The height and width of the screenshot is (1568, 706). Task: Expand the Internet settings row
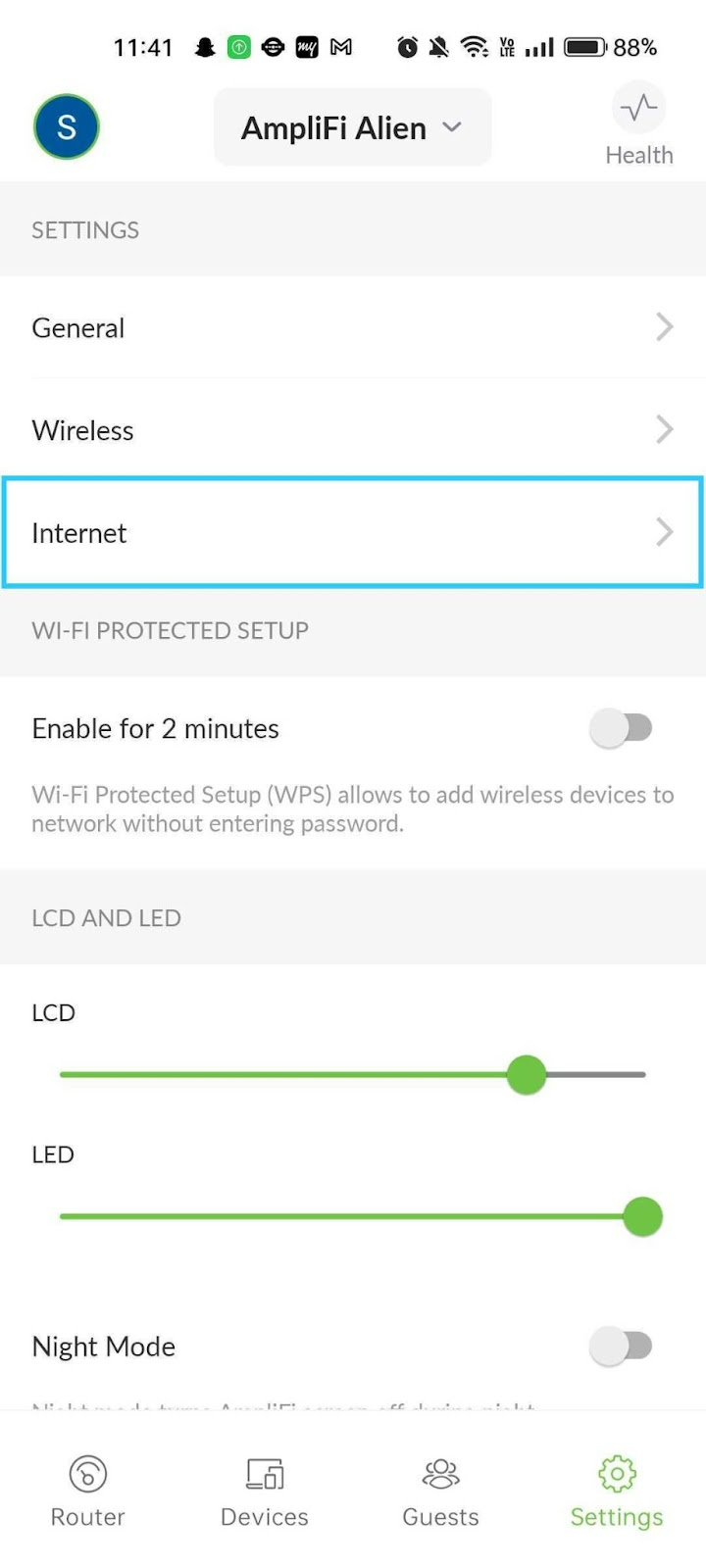click(353, 532)
